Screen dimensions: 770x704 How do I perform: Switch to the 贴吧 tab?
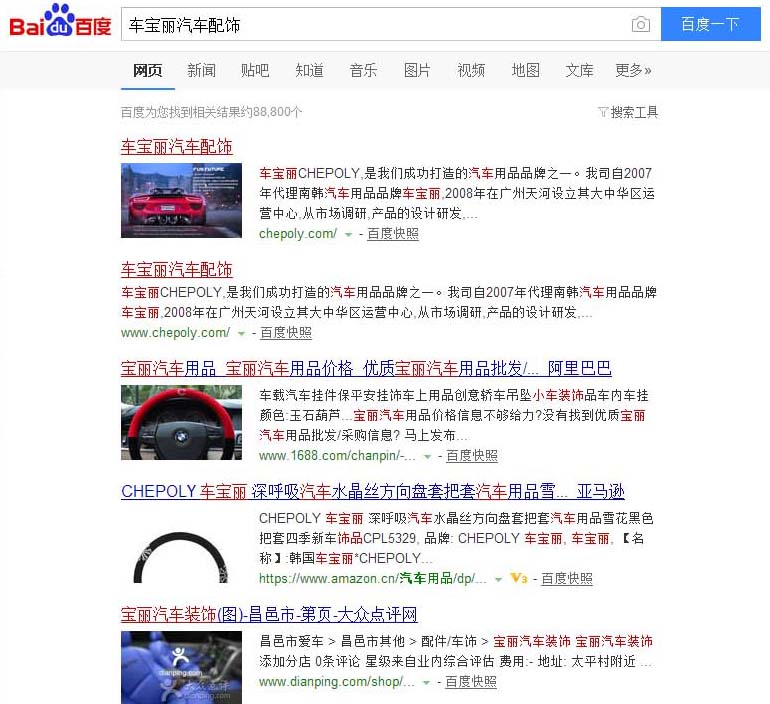click(255, 70)
